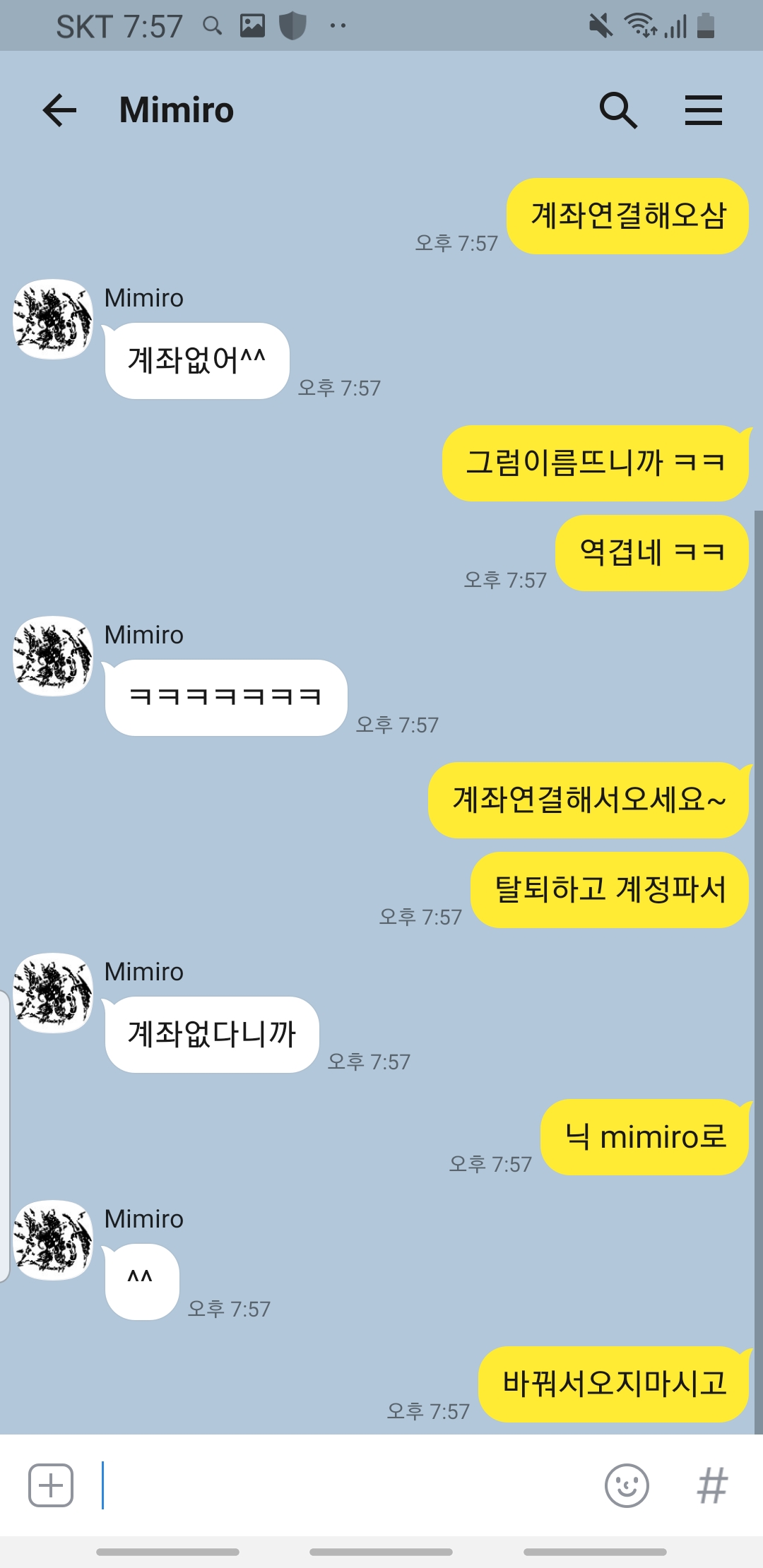763x1568 pixels.
Task: Open the plus attachment menu
Action: click(51, 1485)
